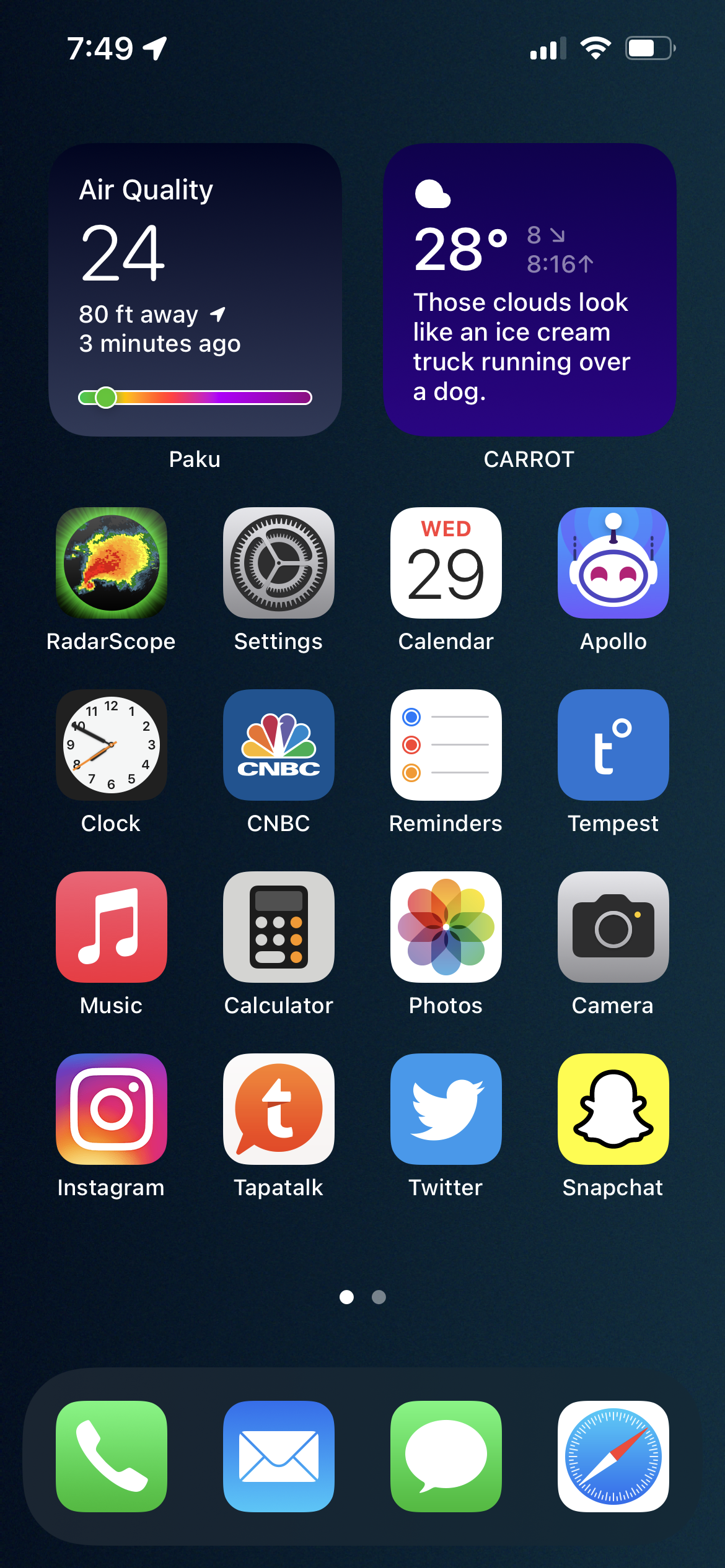Launch the Tapatalk app
This screenshot has height=1568, width=725.
pos(279,1109)
